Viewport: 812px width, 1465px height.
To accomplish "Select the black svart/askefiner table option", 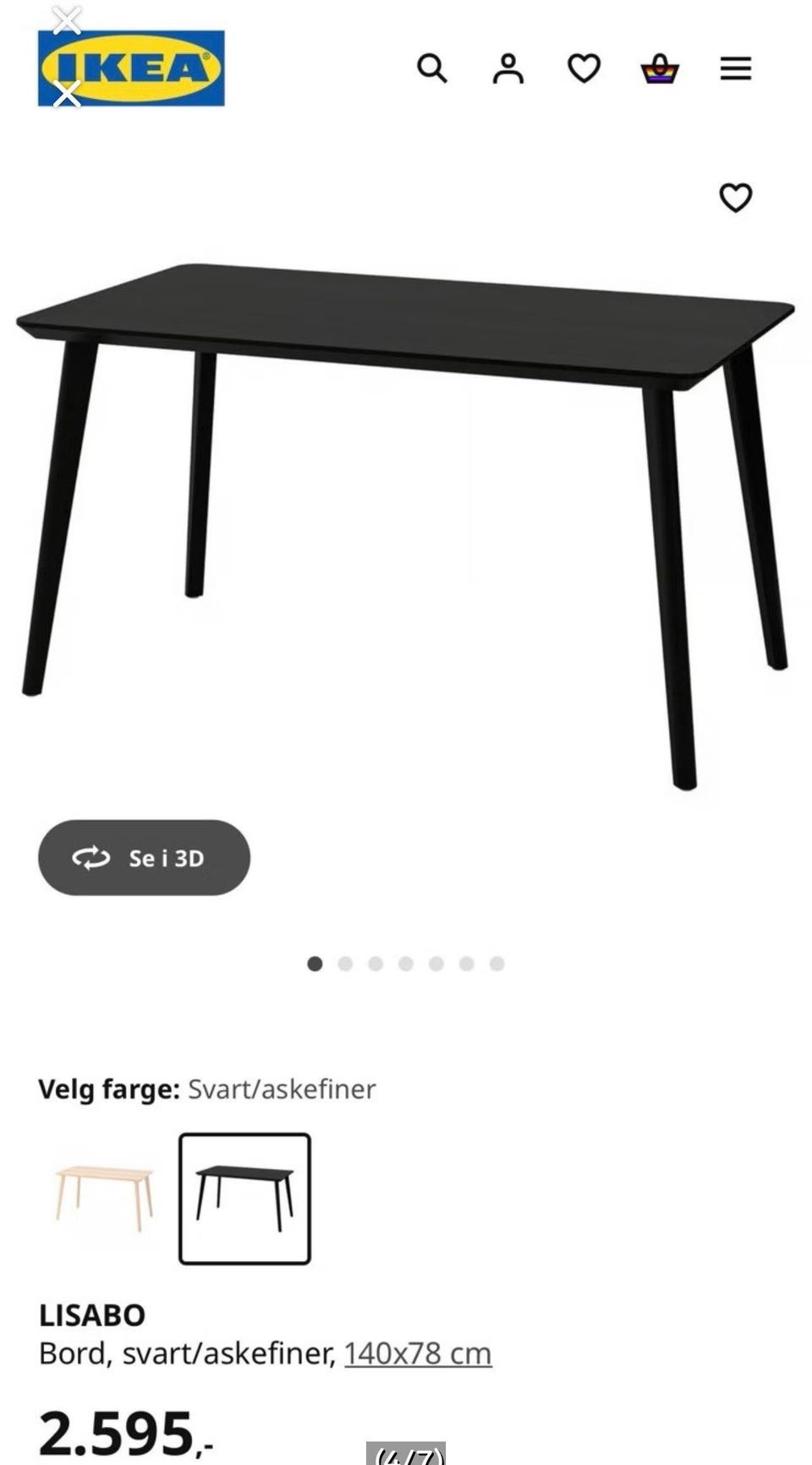I will point(244,1199).
